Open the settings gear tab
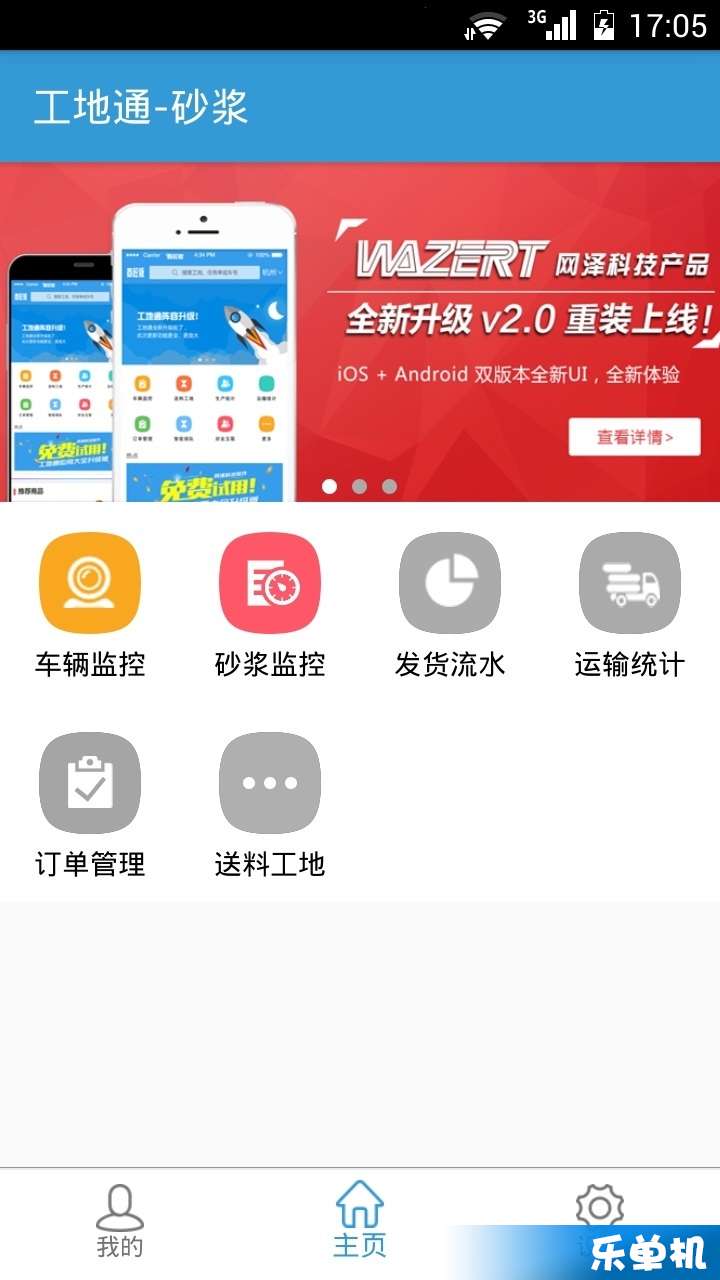The width and height of the screenshot is (720, 1280). click(x=600, y=1208)
